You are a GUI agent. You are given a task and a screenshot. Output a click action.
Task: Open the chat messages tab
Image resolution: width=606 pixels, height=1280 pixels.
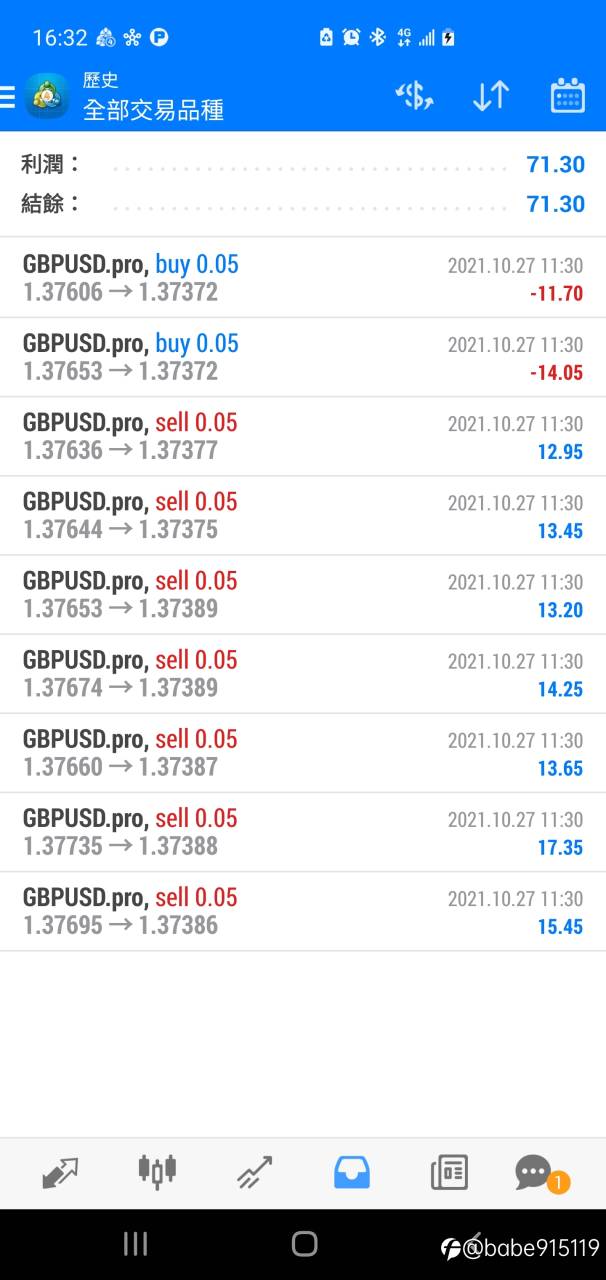click(x=536, y=1172)
